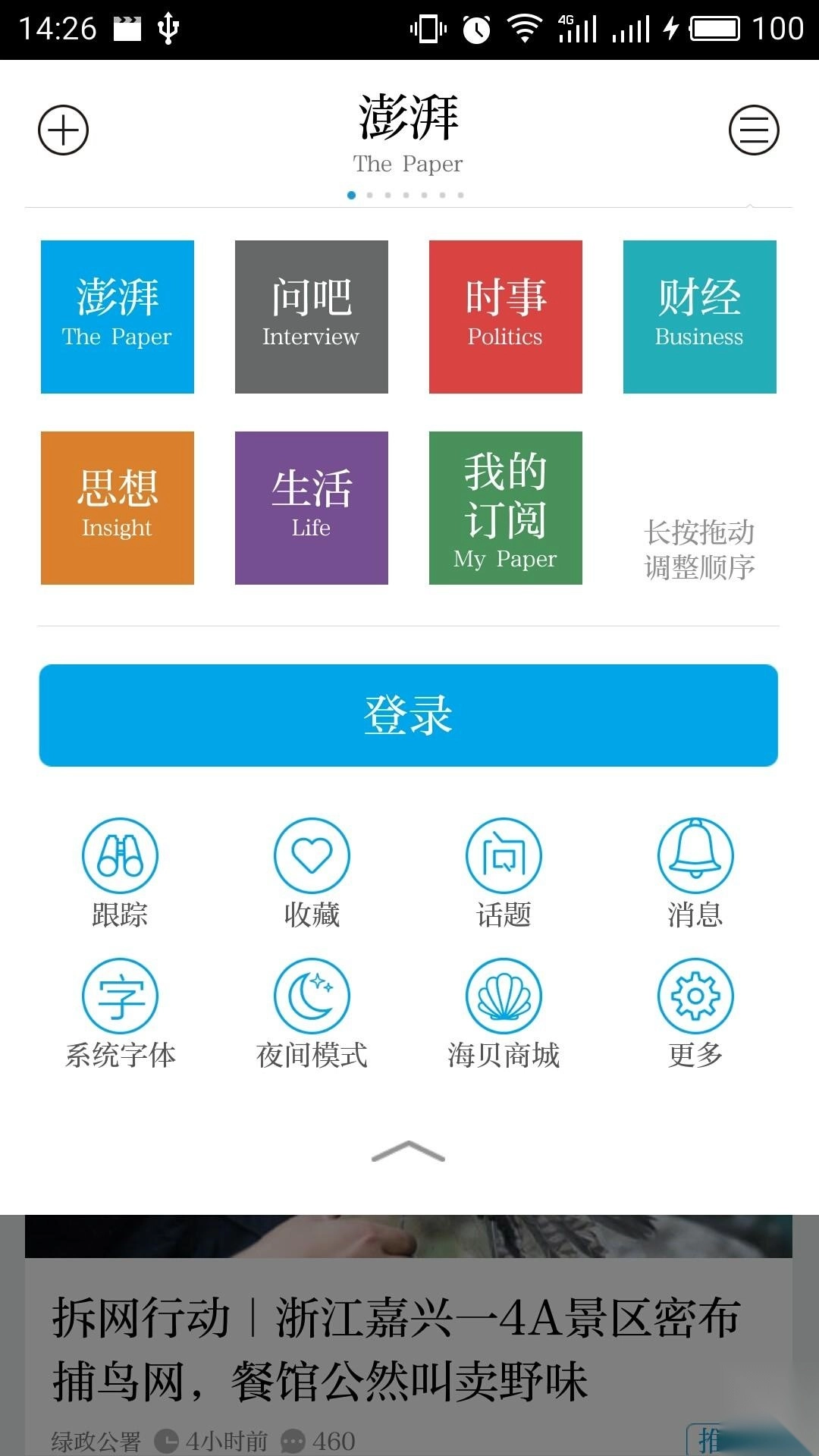Select the 时事 Politics channel
Image resolution: width=819 pixels, height=1456 pixels.
click(506, 317)
